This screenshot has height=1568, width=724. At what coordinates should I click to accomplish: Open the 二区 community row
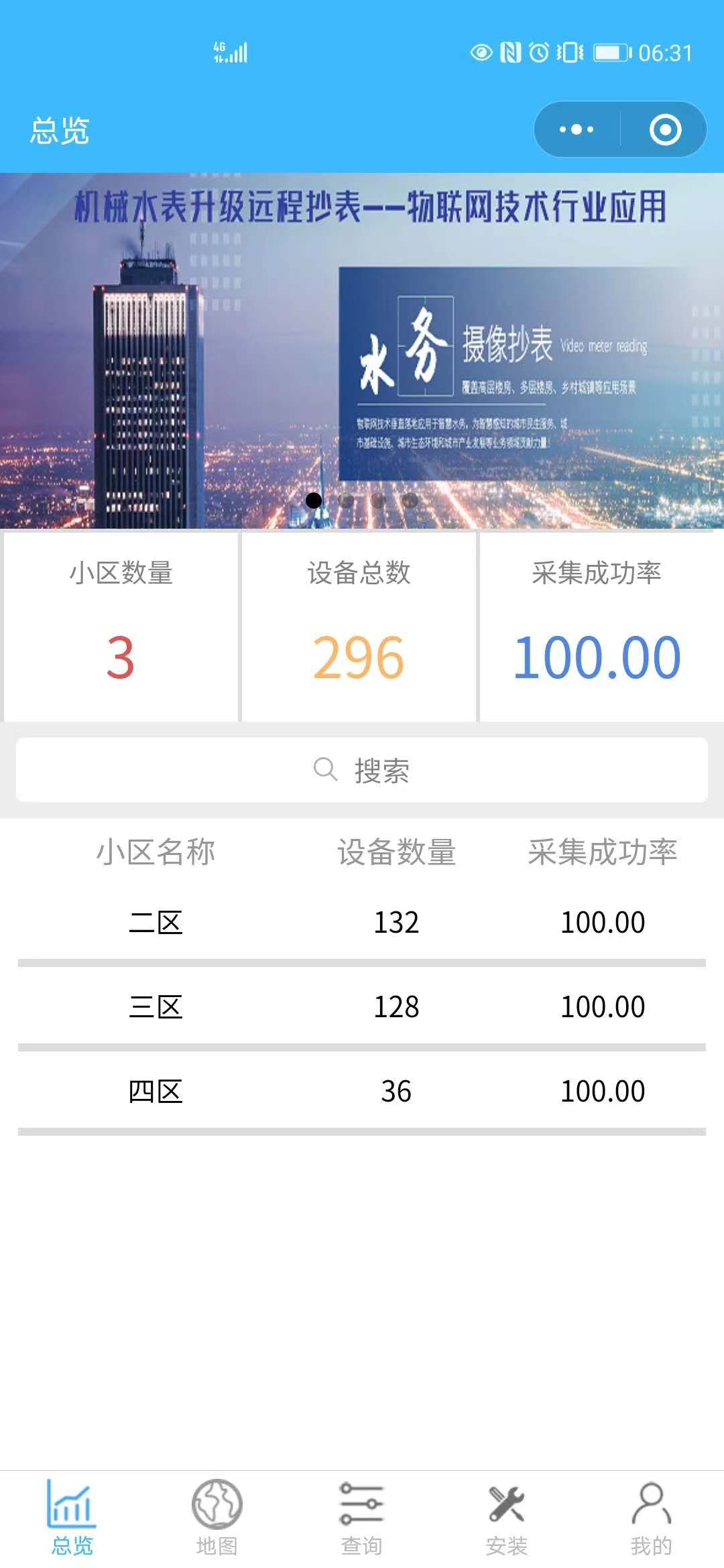(362, 922)
